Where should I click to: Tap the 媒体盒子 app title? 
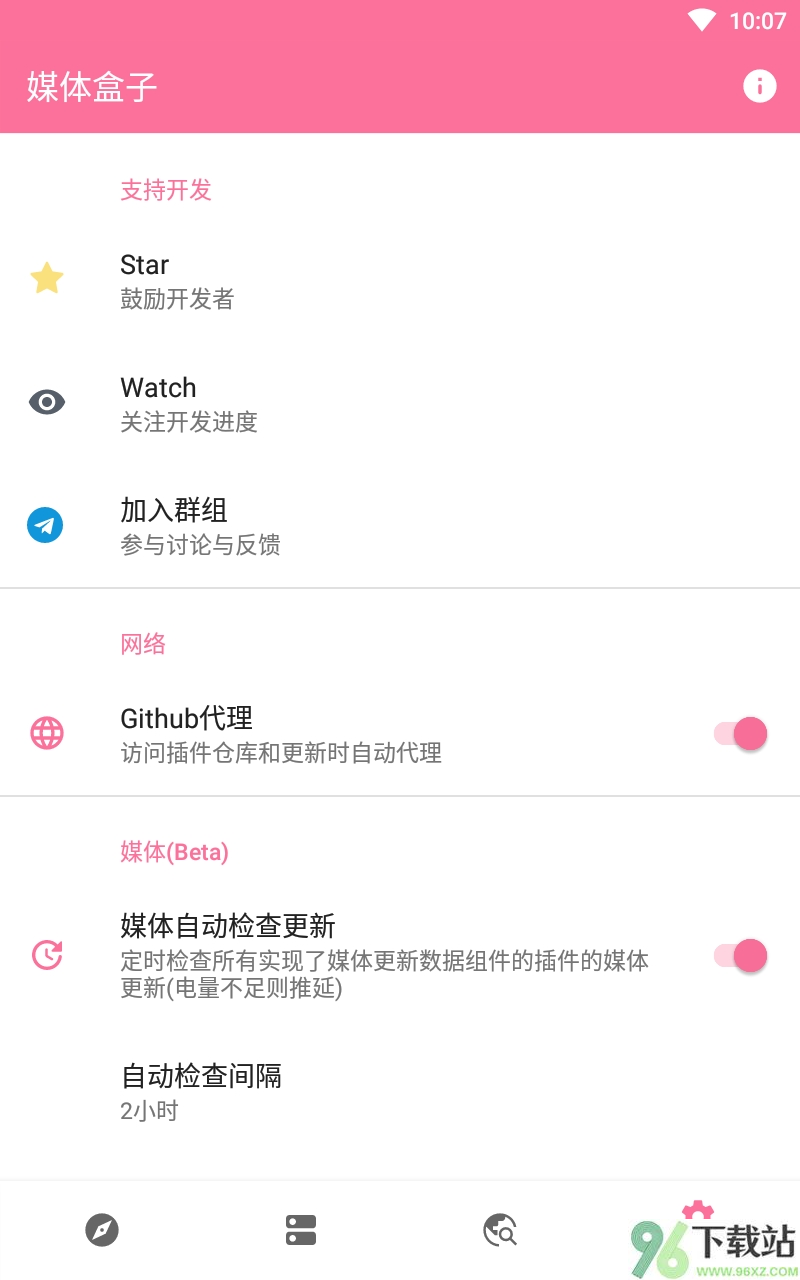point(92,87)
